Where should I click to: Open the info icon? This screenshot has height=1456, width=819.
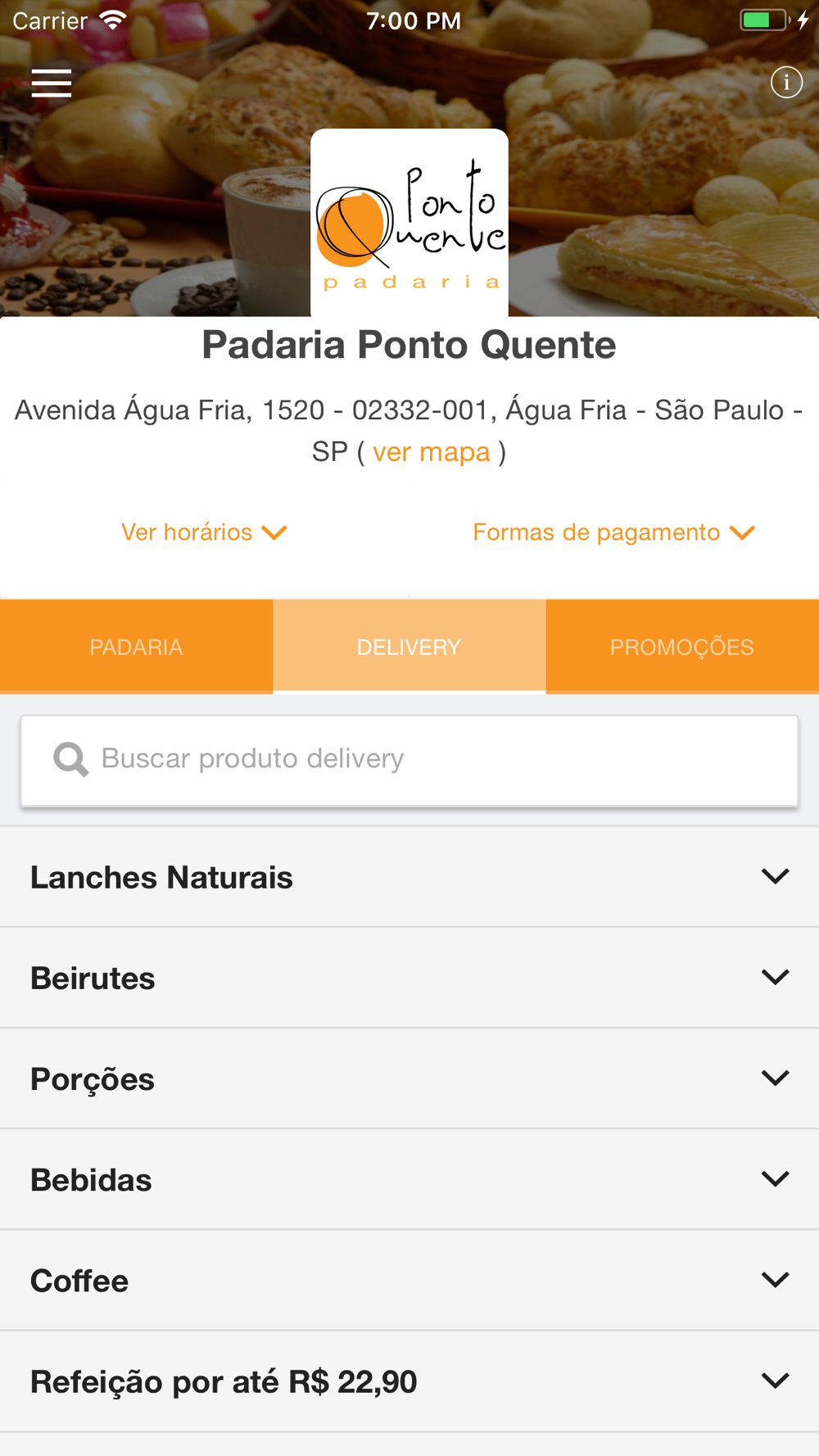(x=786, y=82)
